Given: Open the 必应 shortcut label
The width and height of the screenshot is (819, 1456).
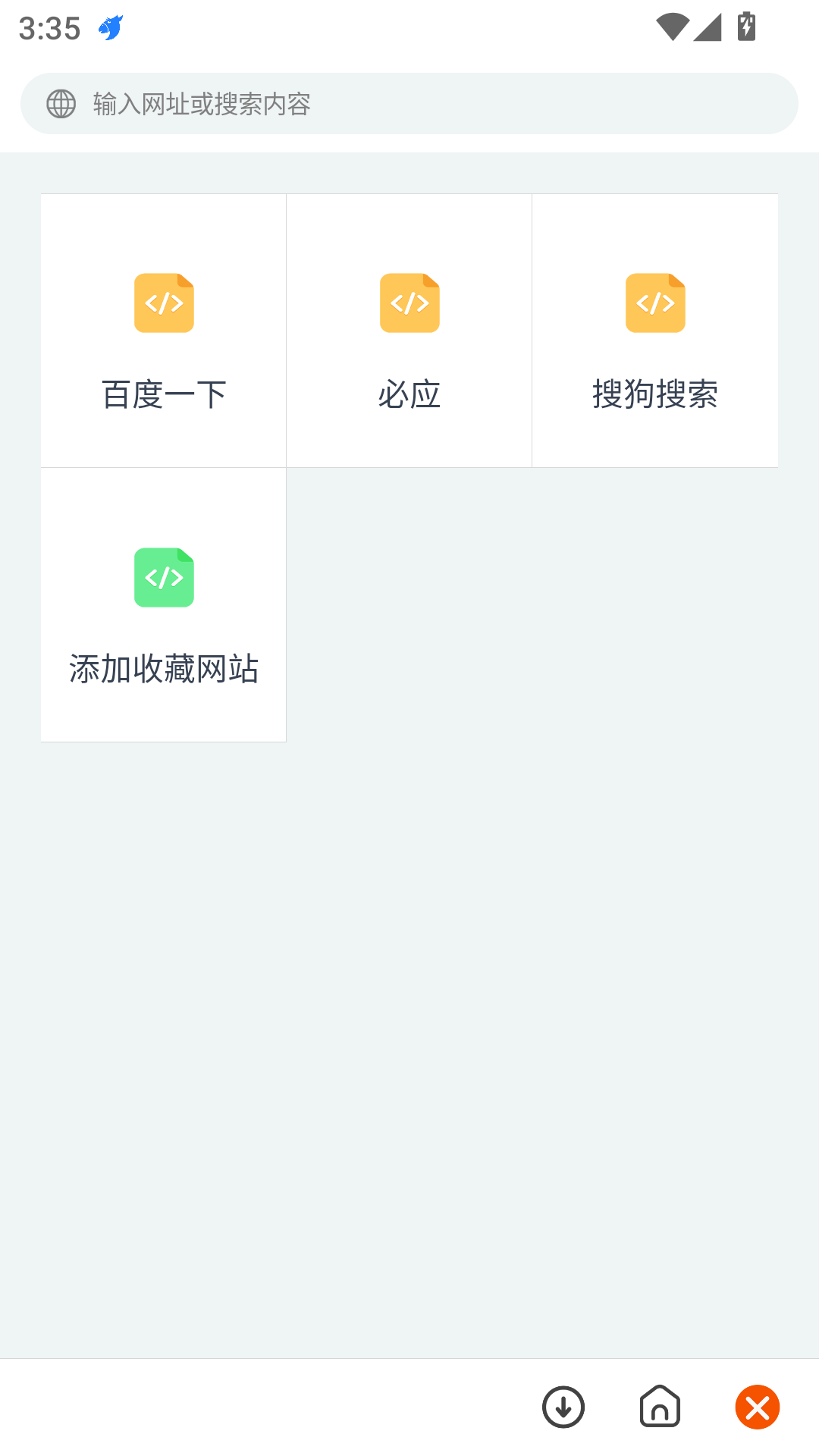Looking at the screenshot, I should 409,394.
